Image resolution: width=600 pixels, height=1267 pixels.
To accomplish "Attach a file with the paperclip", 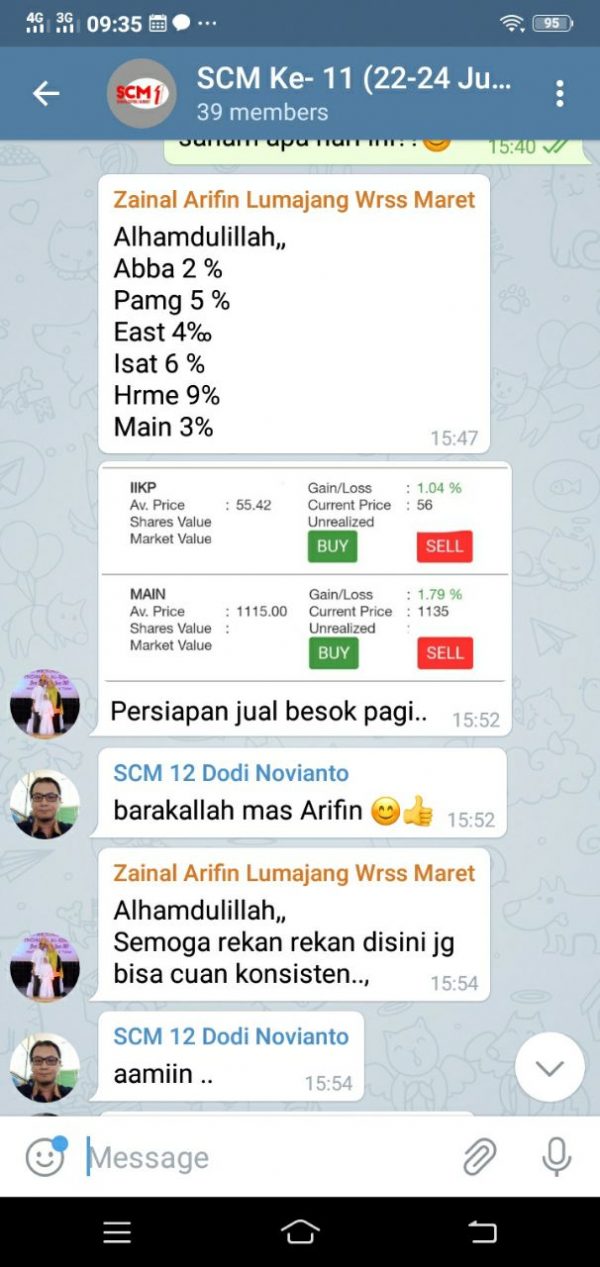I will 480,1157.
